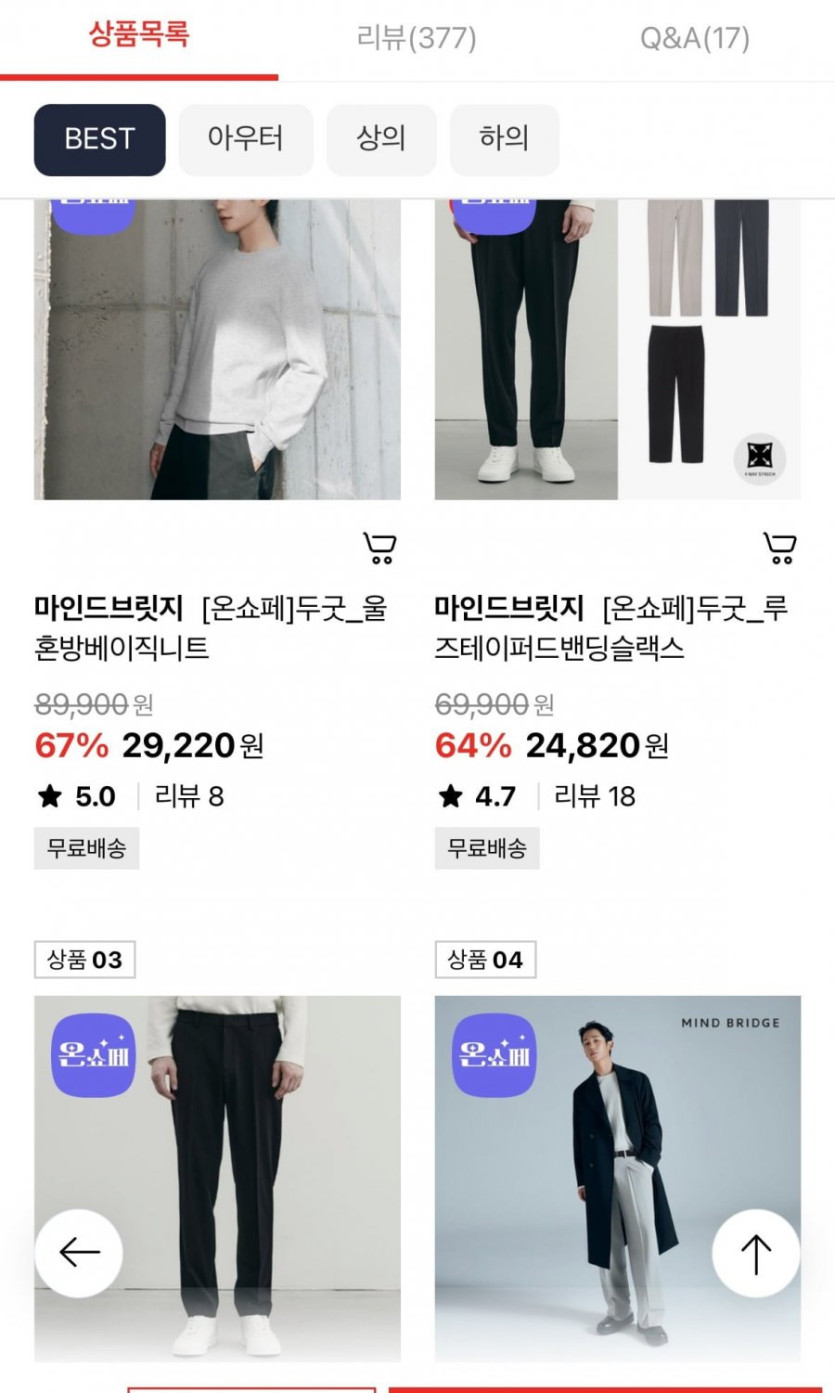835x1393 pixels.
Task: Filter products by 아우터
Action: (x=245, y=140)
